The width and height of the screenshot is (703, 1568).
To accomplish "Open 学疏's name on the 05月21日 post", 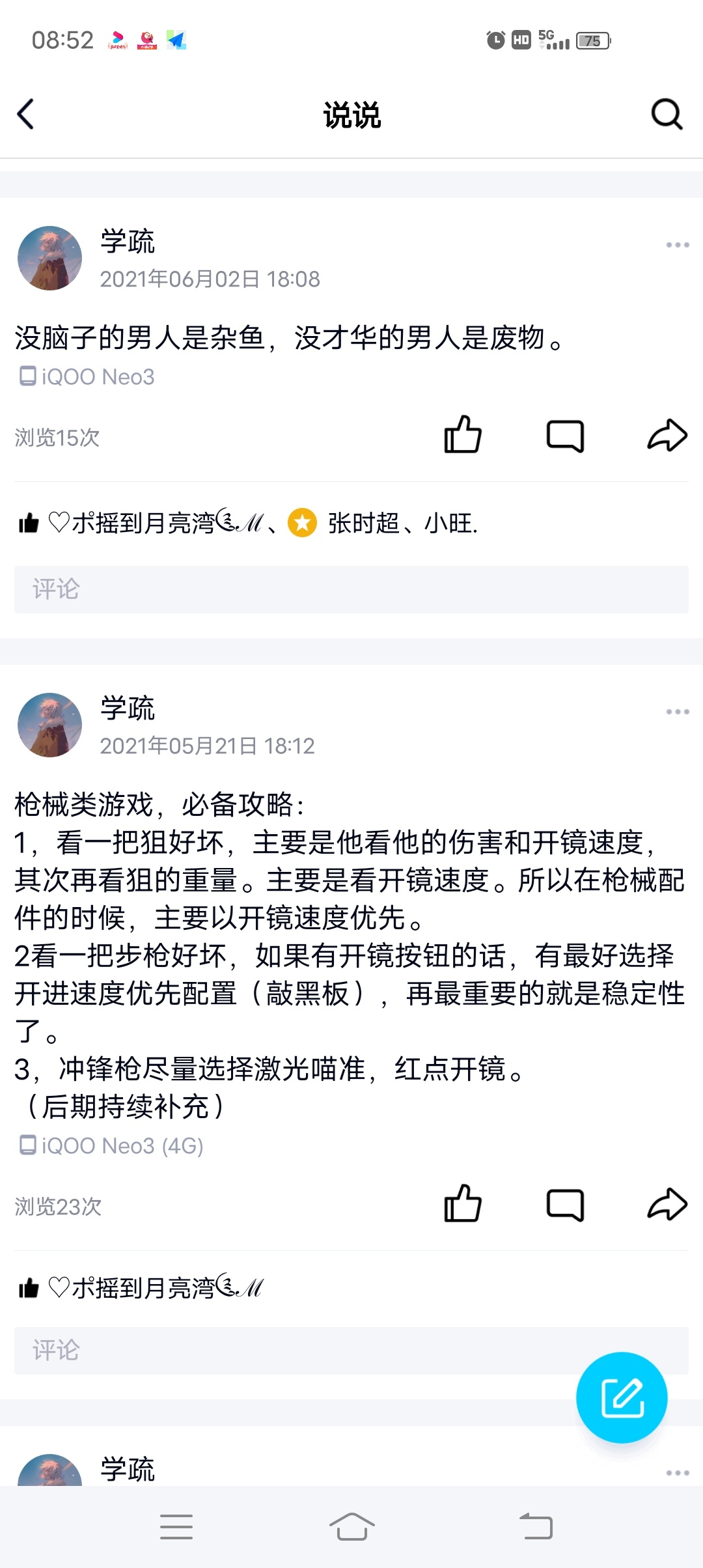I will pyautogui.click(x=128, y=708).
